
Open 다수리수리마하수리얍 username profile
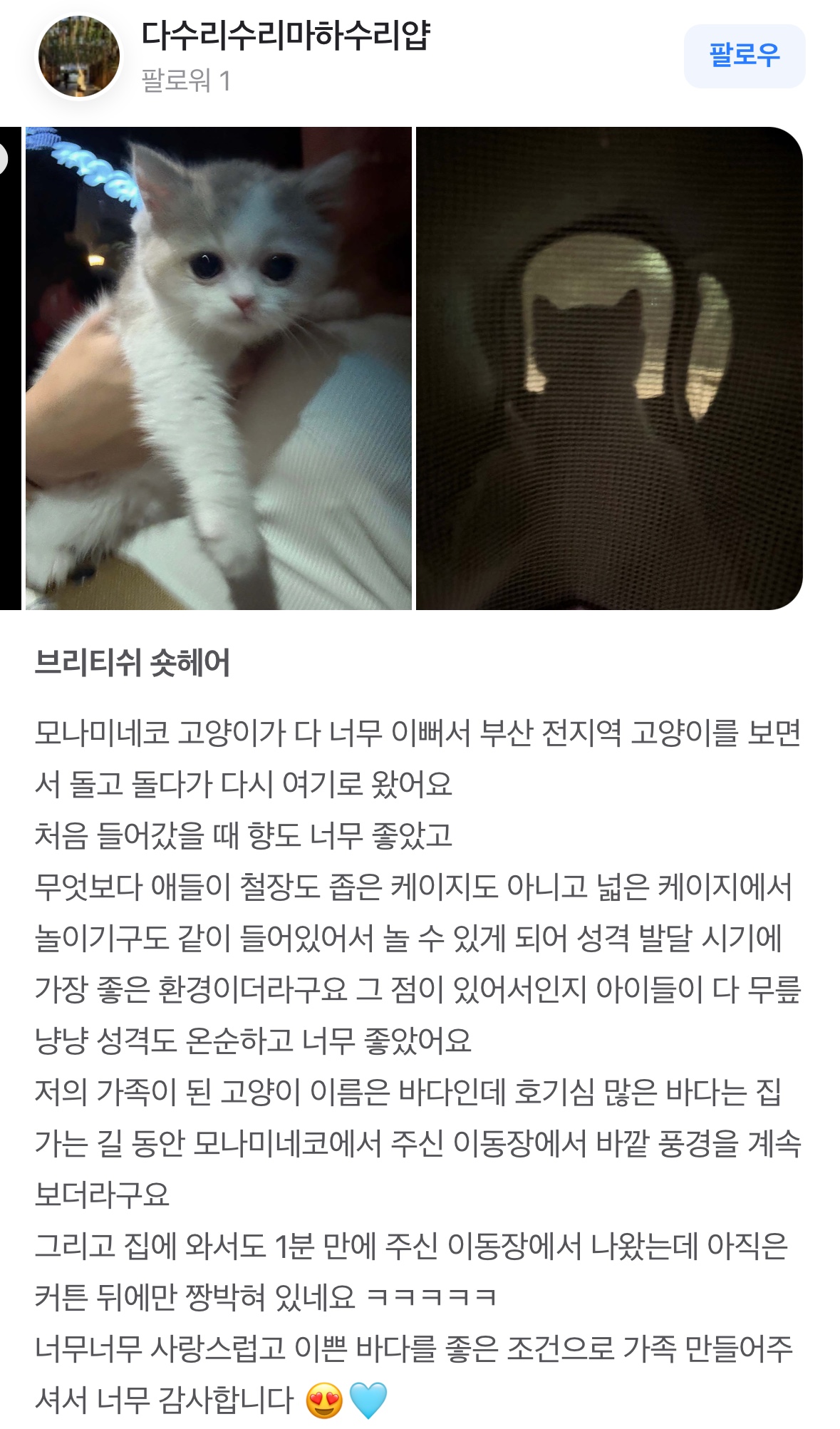pos(286,36)
